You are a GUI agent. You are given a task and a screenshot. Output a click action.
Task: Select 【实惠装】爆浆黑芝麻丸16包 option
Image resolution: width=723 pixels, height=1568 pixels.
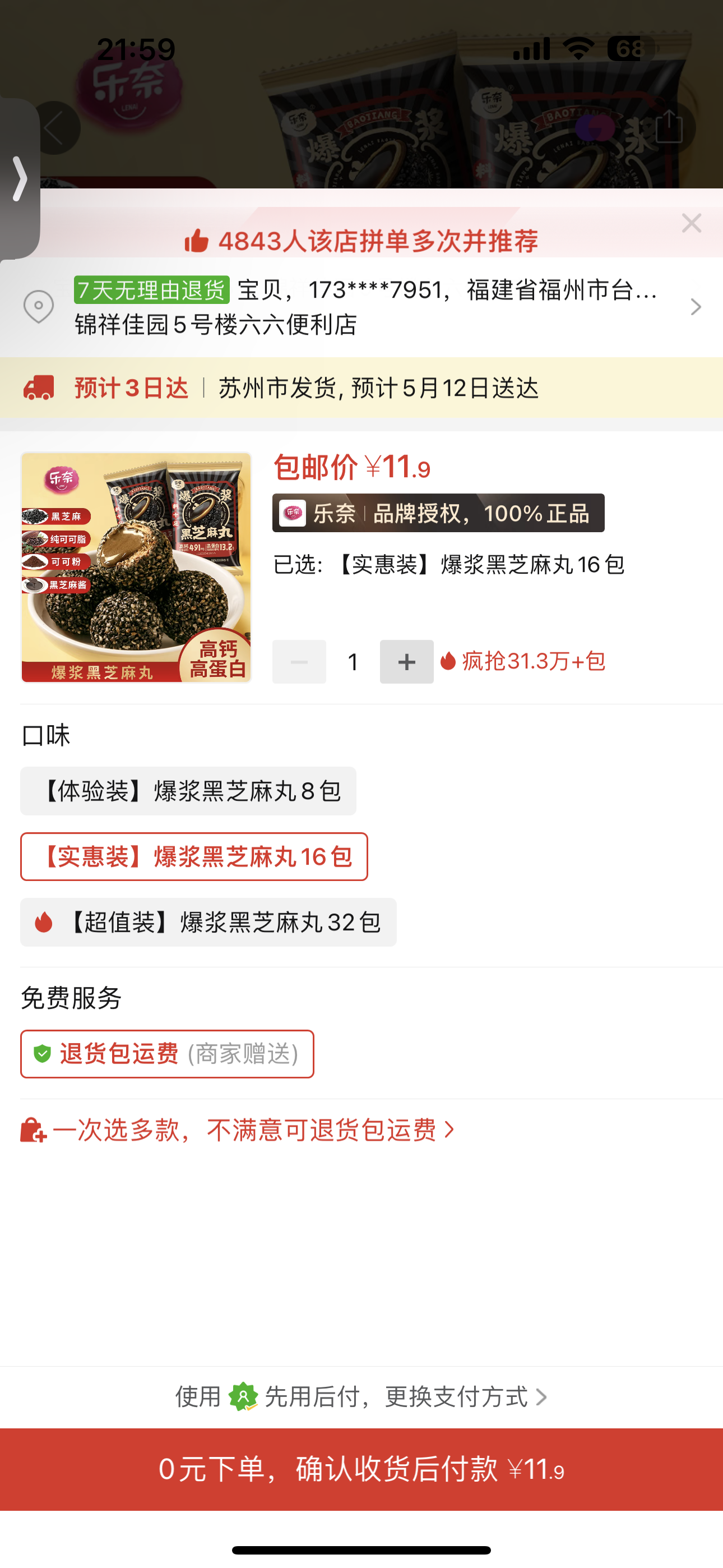194,857
